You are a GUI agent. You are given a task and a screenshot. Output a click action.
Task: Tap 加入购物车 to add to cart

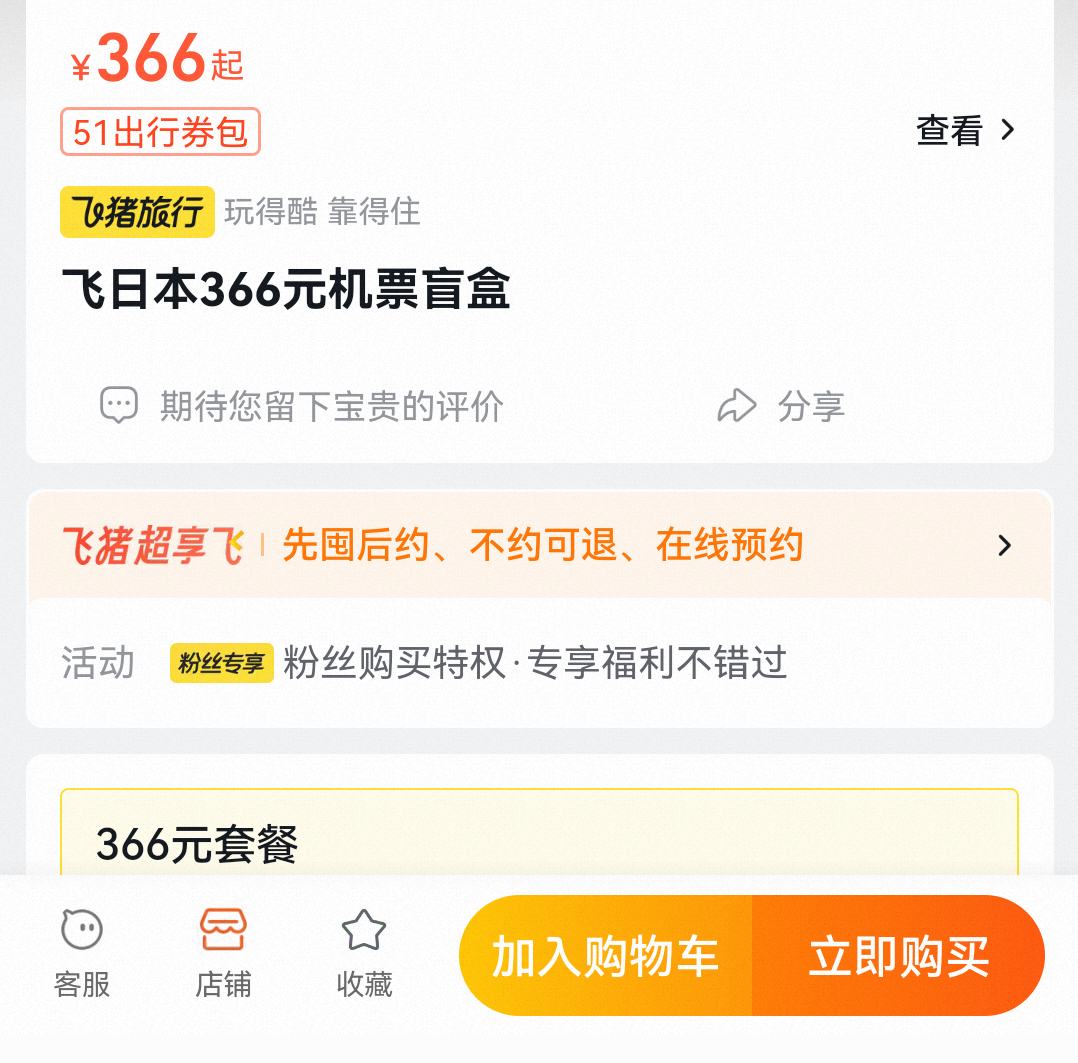[605, 957]
